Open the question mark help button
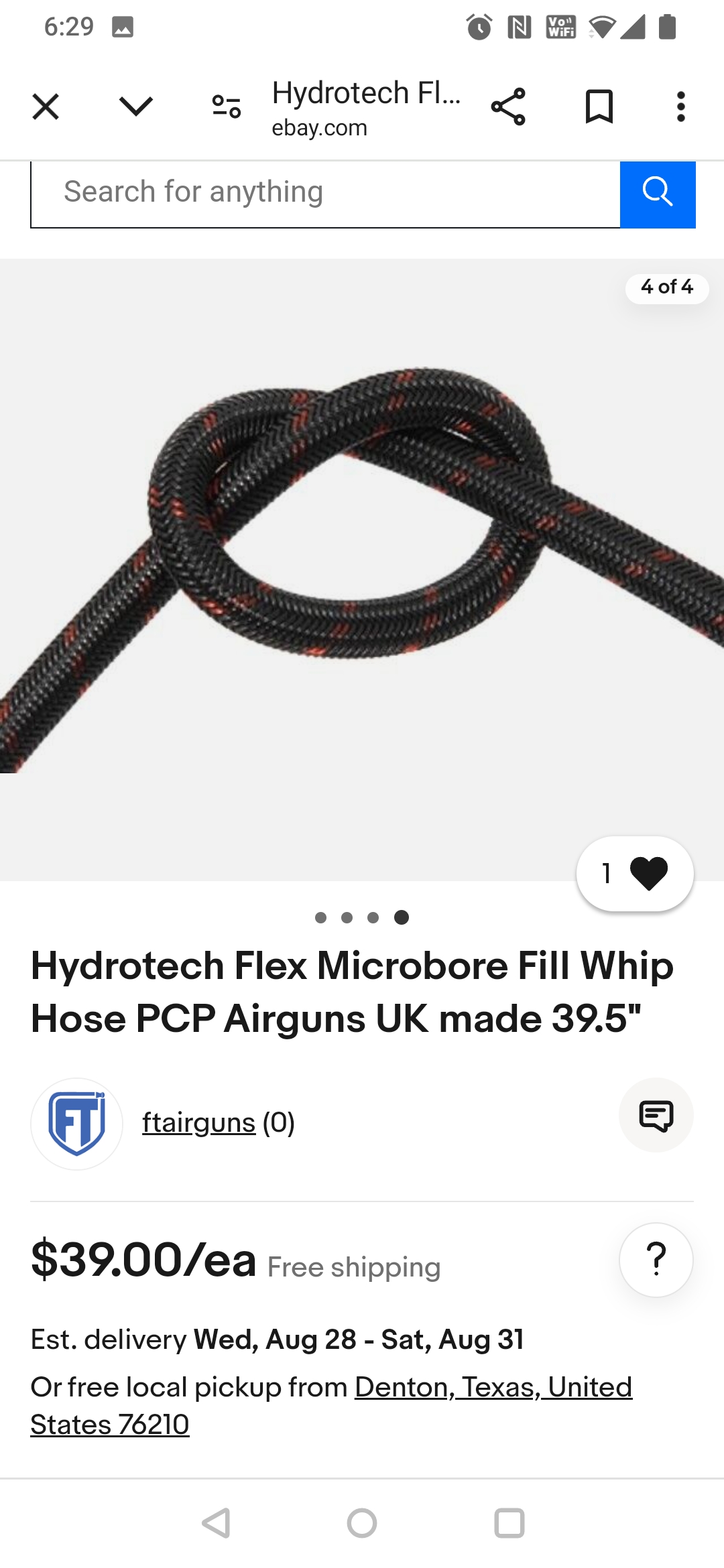Viewport: 724px width, 1568px height. tap(656, 1260)
